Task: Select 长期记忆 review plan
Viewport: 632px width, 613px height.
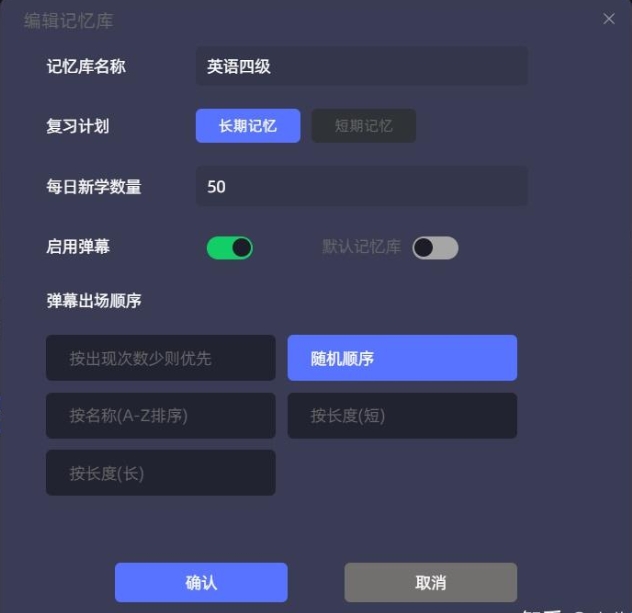Action: pyautogui.click(x=247, y=126)
